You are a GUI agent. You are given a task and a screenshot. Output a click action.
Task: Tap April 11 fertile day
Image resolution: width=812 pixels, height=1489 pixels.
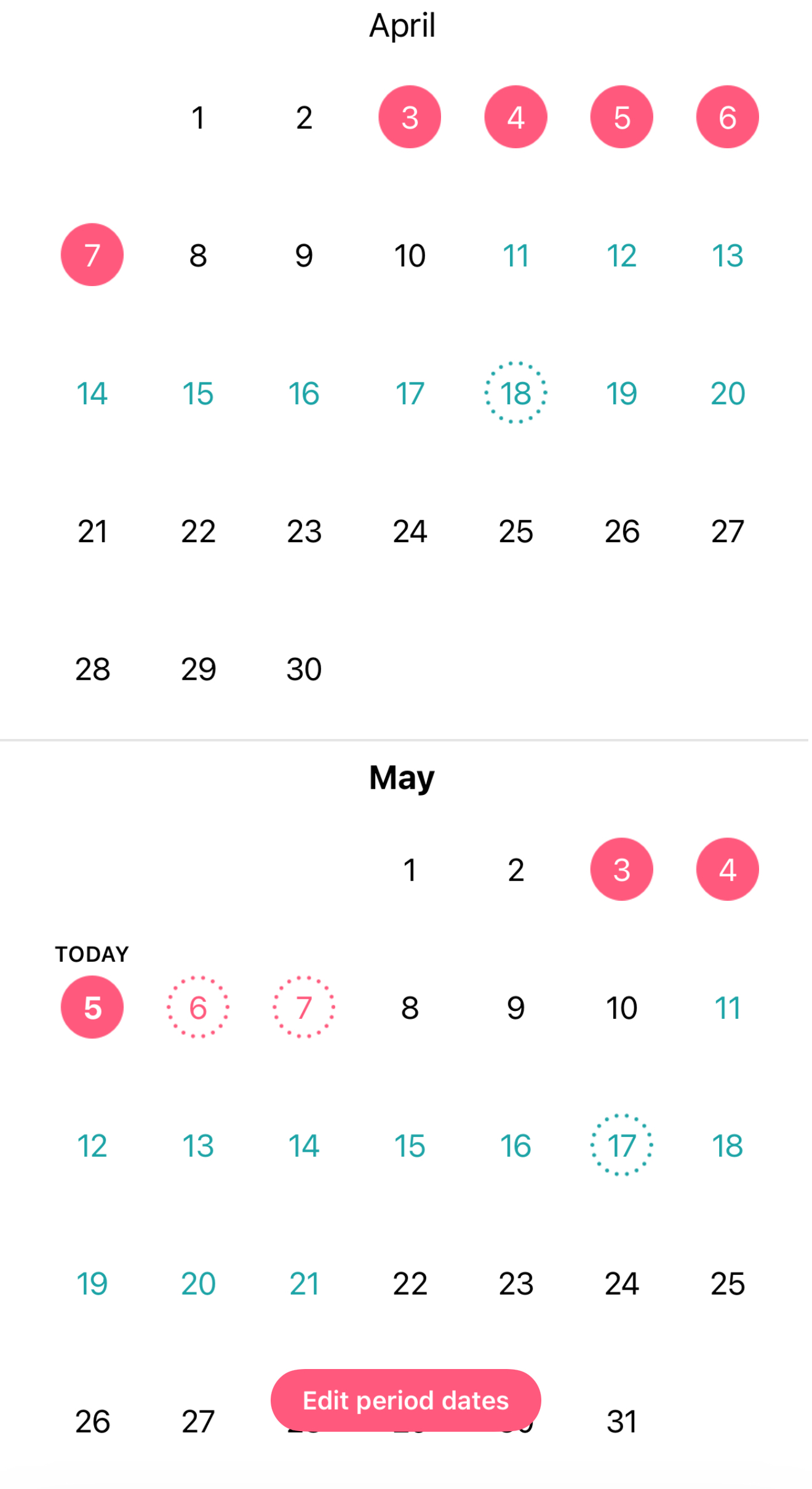(x=515, y=255)
